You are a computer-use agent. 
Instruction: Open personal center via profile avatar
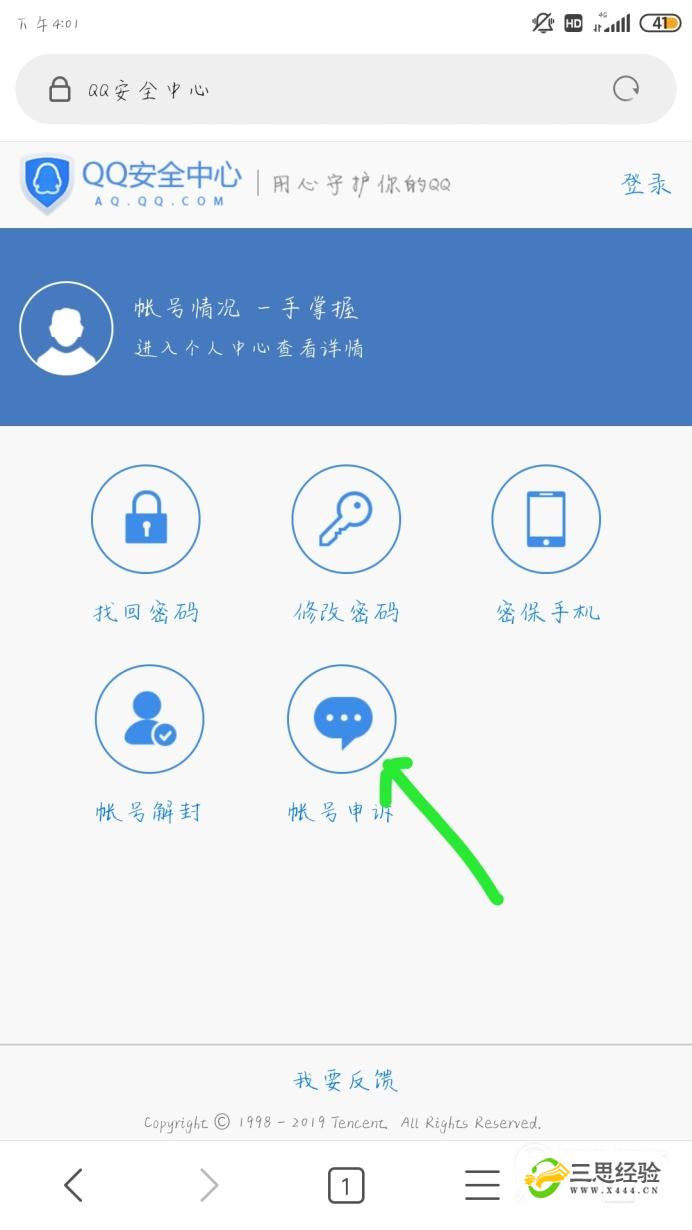coord(66,328)
